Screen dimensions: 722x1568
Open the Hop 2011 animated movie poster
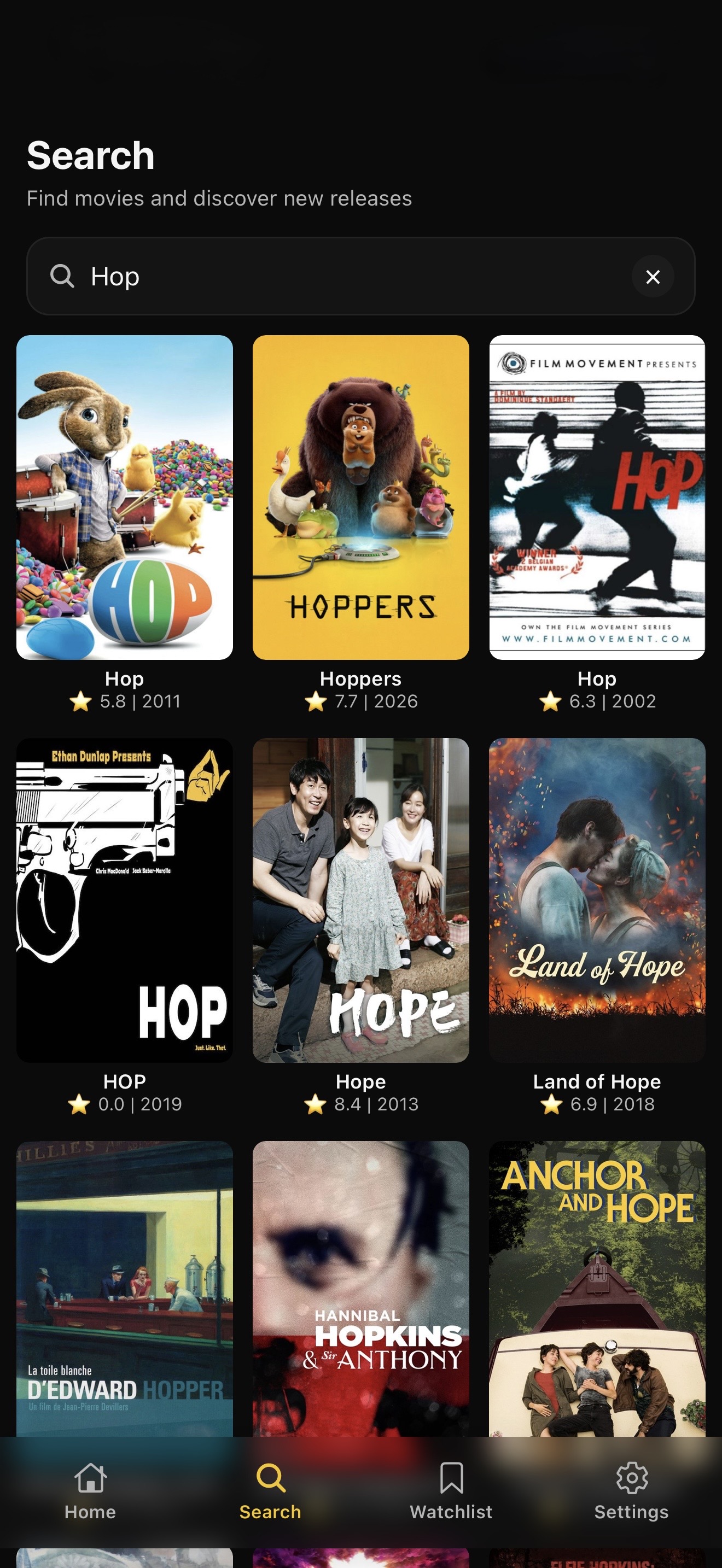[125, 498]
